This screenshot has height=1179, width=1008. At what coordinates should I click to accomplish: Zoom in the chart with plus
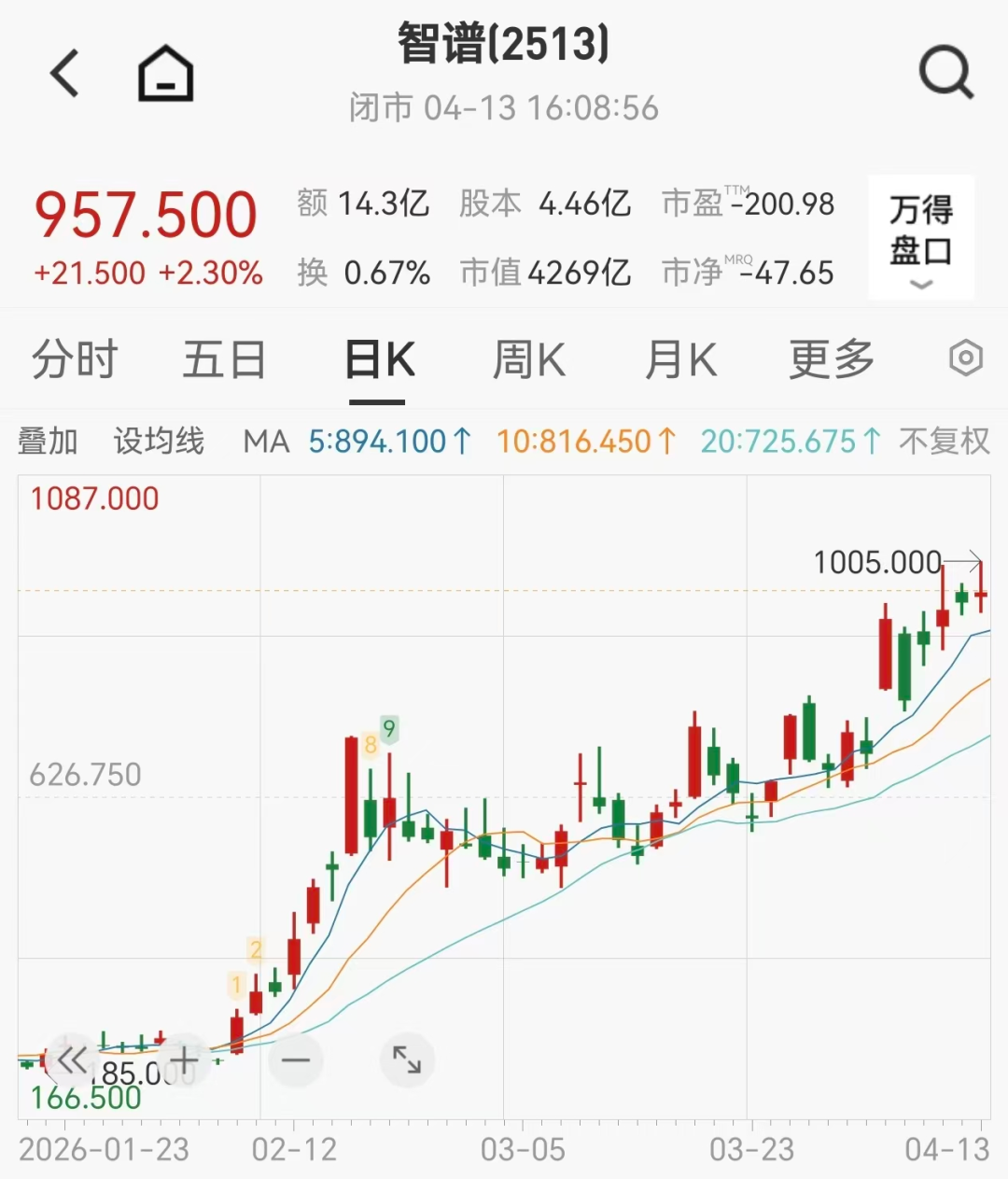184,1061
